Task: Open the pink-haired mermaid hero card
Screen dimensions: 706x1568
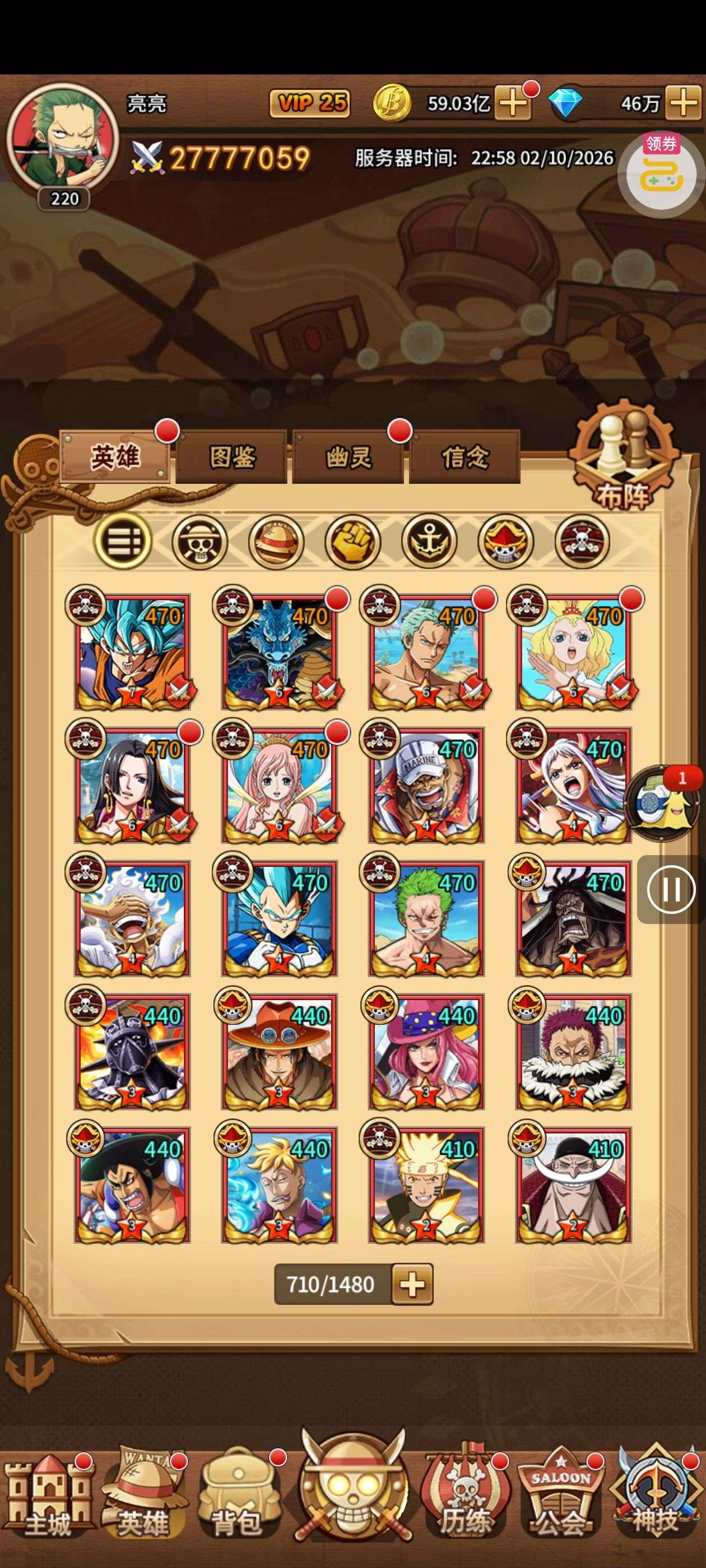Action: coord(280,785)
